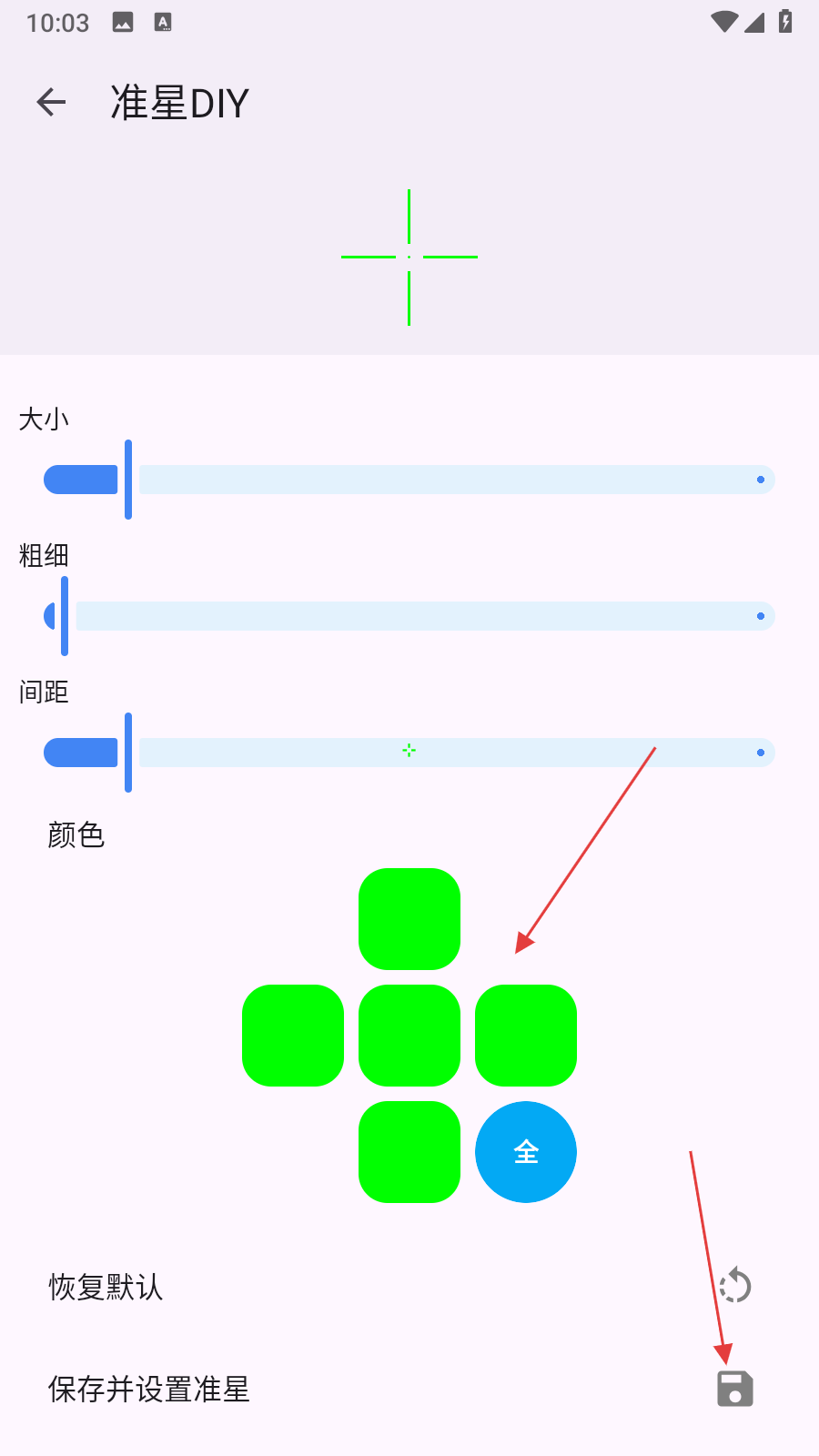
Task: Go back from the 准星DIY screen
Action: 52,102
